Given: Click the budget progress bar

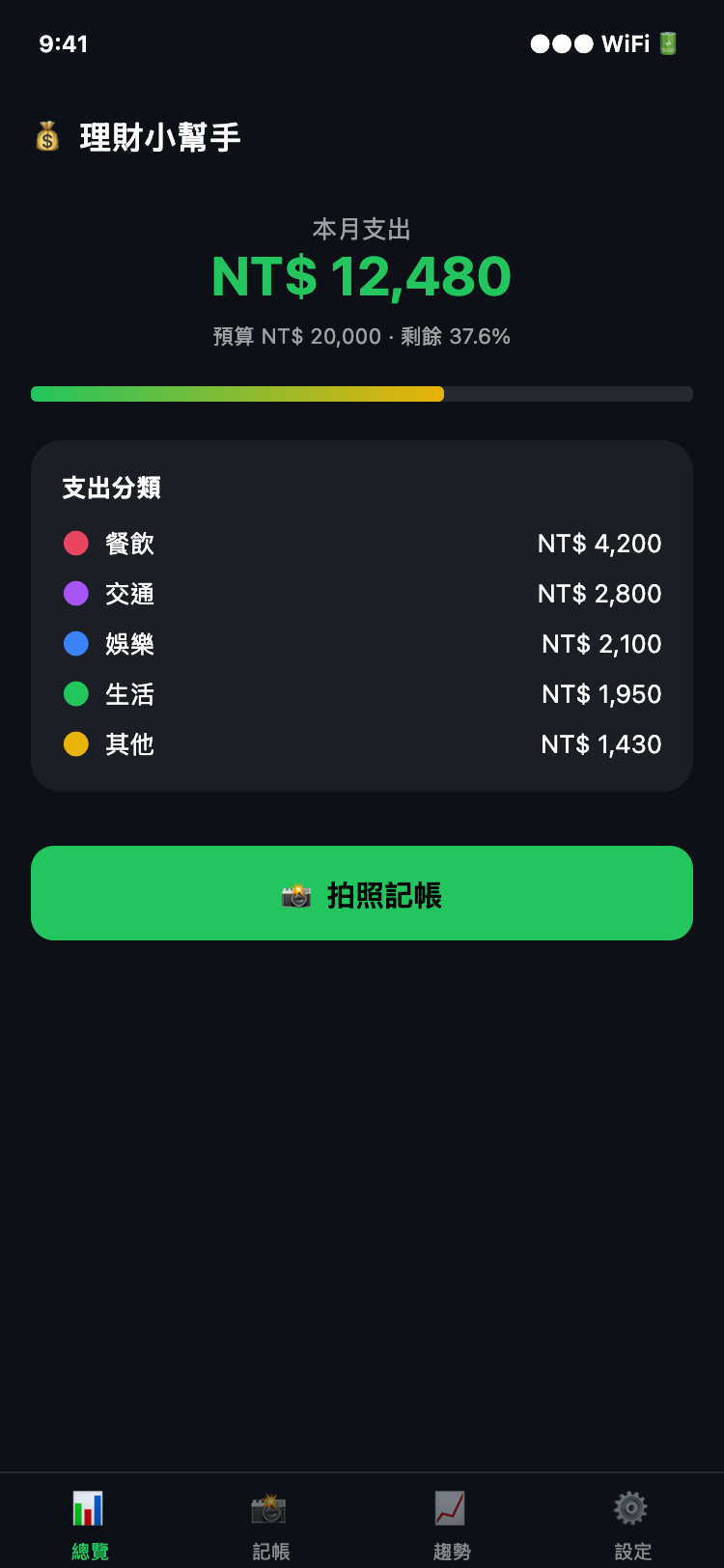Looking at the screenshot, I should coord(361,393).
